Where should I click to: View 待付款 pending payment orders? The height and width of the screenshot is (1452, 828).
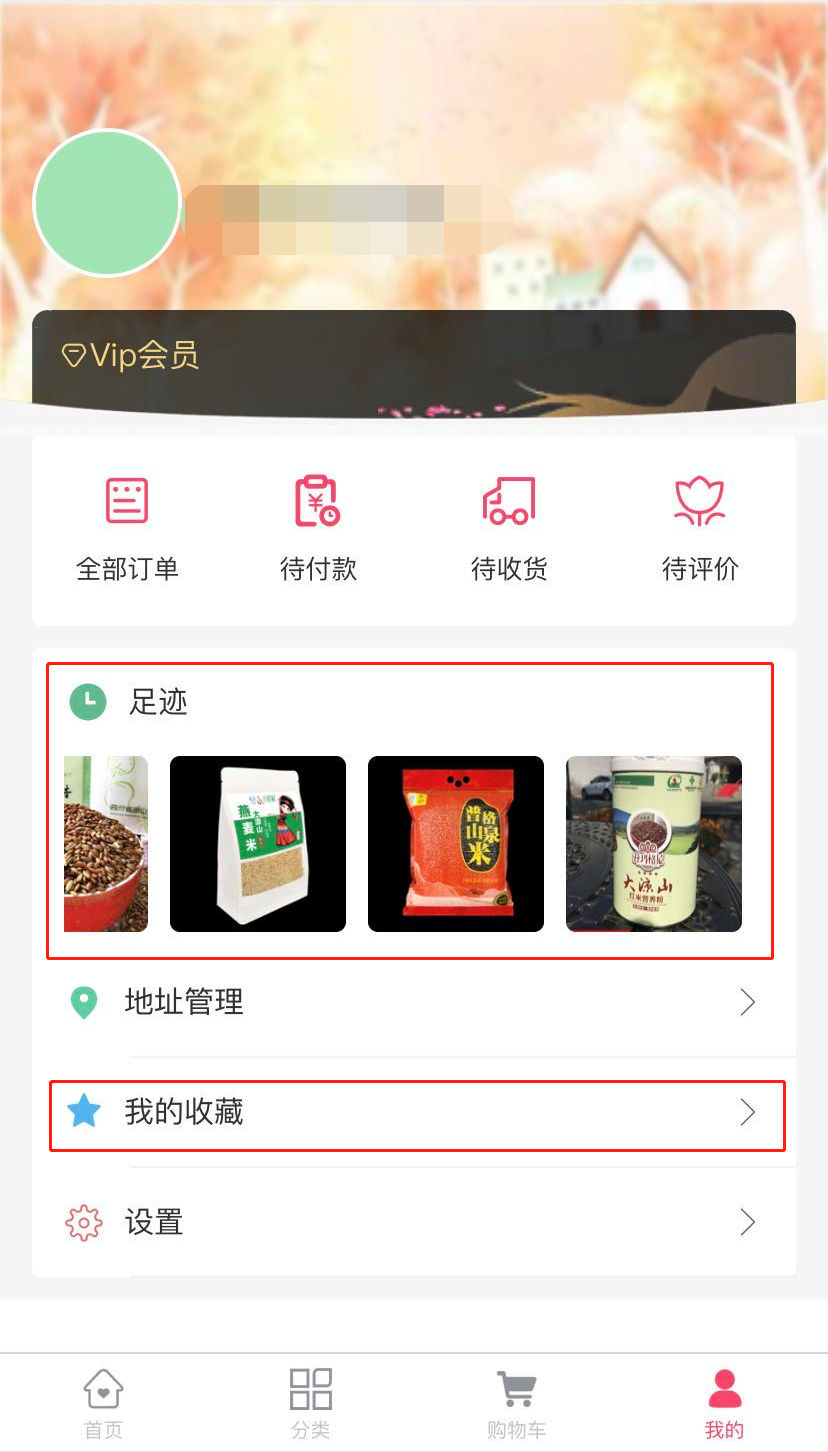318,528
